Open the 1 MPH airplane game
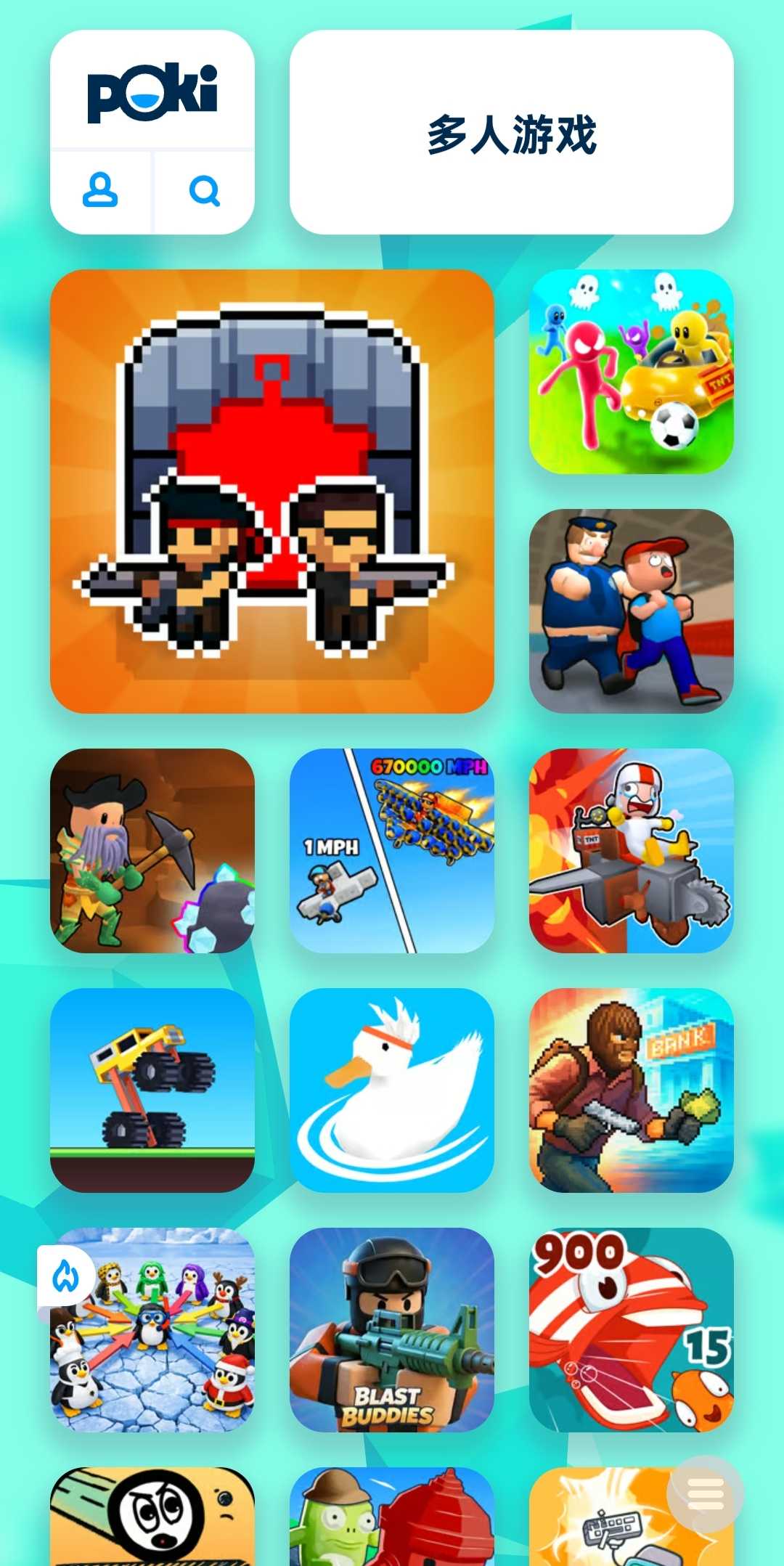The image size is (784, 1566). (391, 851)
